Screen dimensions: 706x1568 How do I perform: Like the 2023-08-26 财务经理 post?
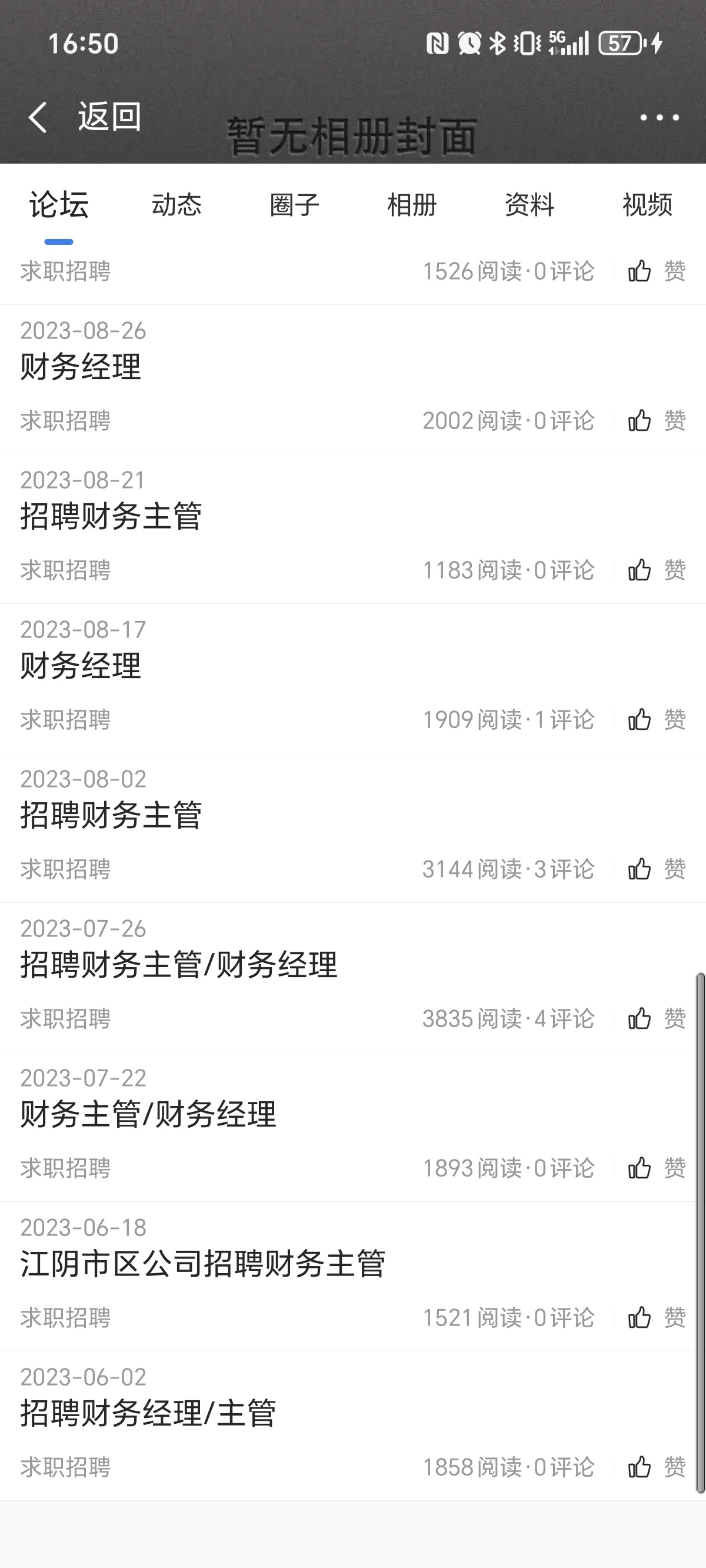[656, 421]
